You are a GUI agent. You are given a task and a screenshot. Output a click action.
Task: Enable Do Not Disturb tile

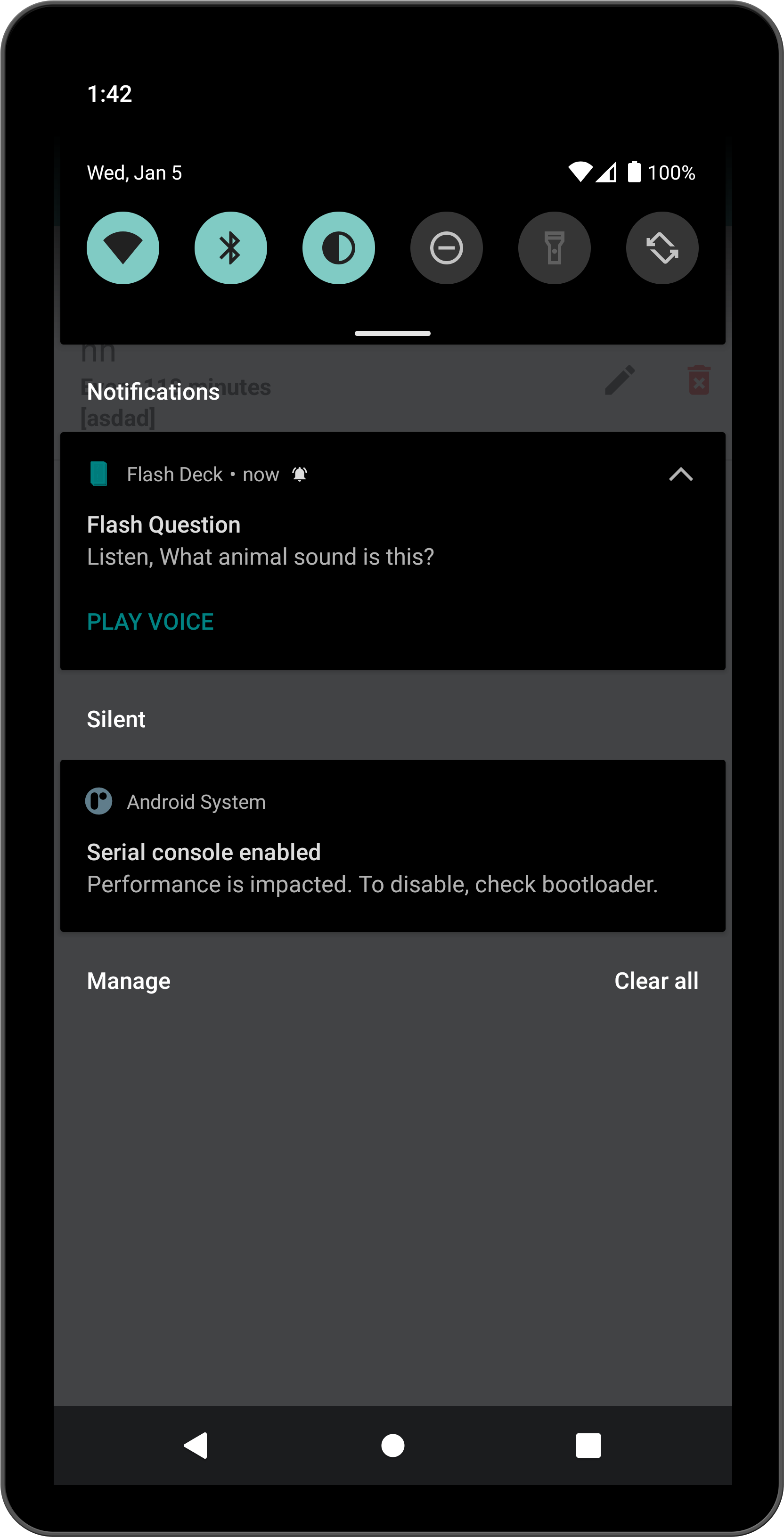pyautogui.click(x=446, y=247)
